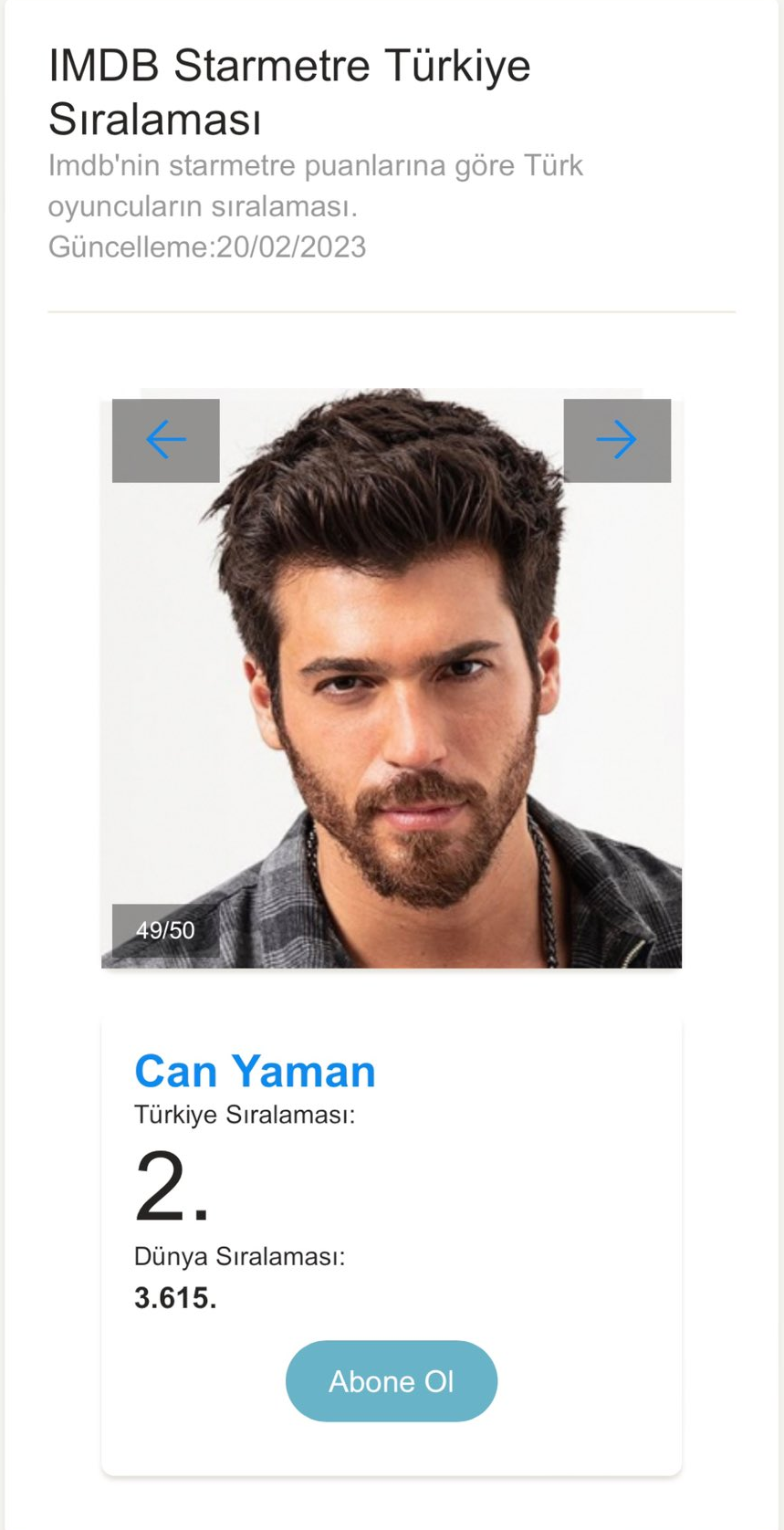The image size is (784, 1530).
Task: Open the Can Yaman name link
Action: [255, 1071]
